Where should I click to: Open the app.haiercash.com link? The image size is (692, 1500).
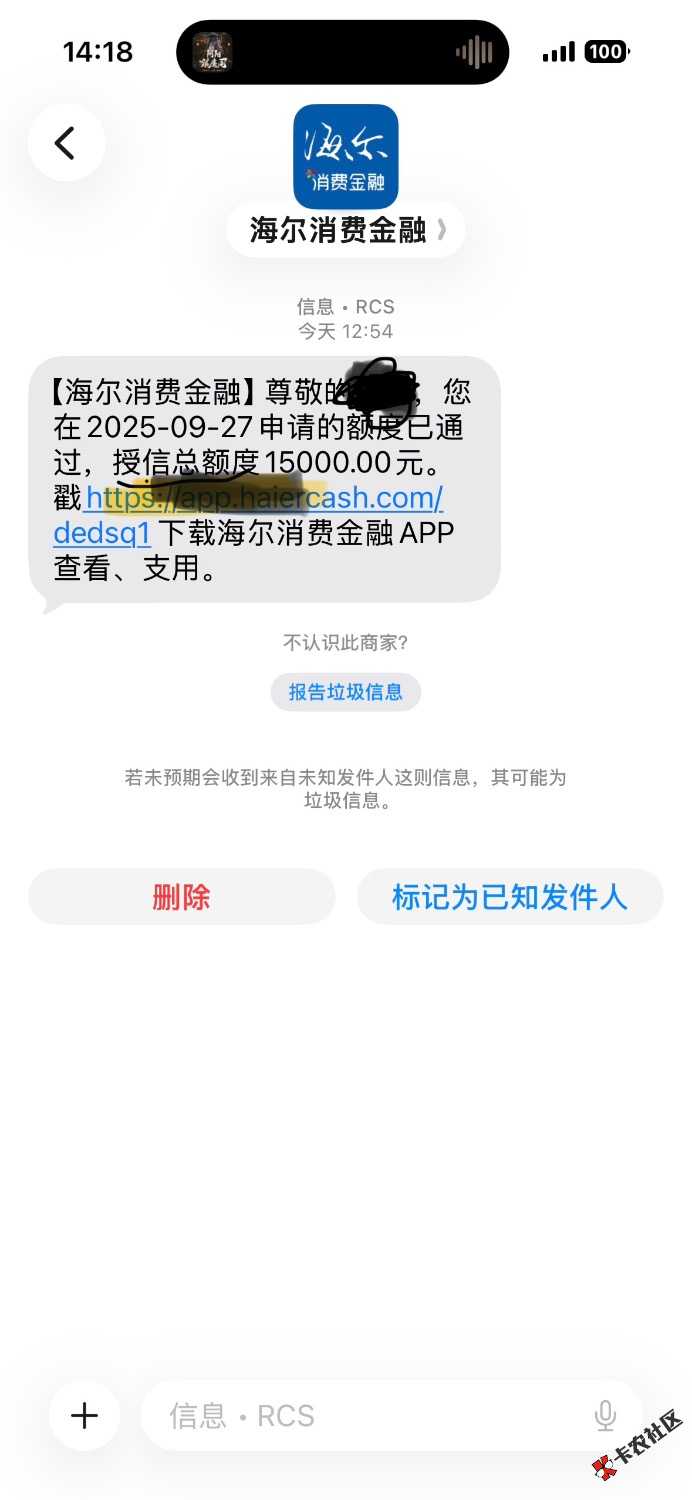(x=264, y=498)
